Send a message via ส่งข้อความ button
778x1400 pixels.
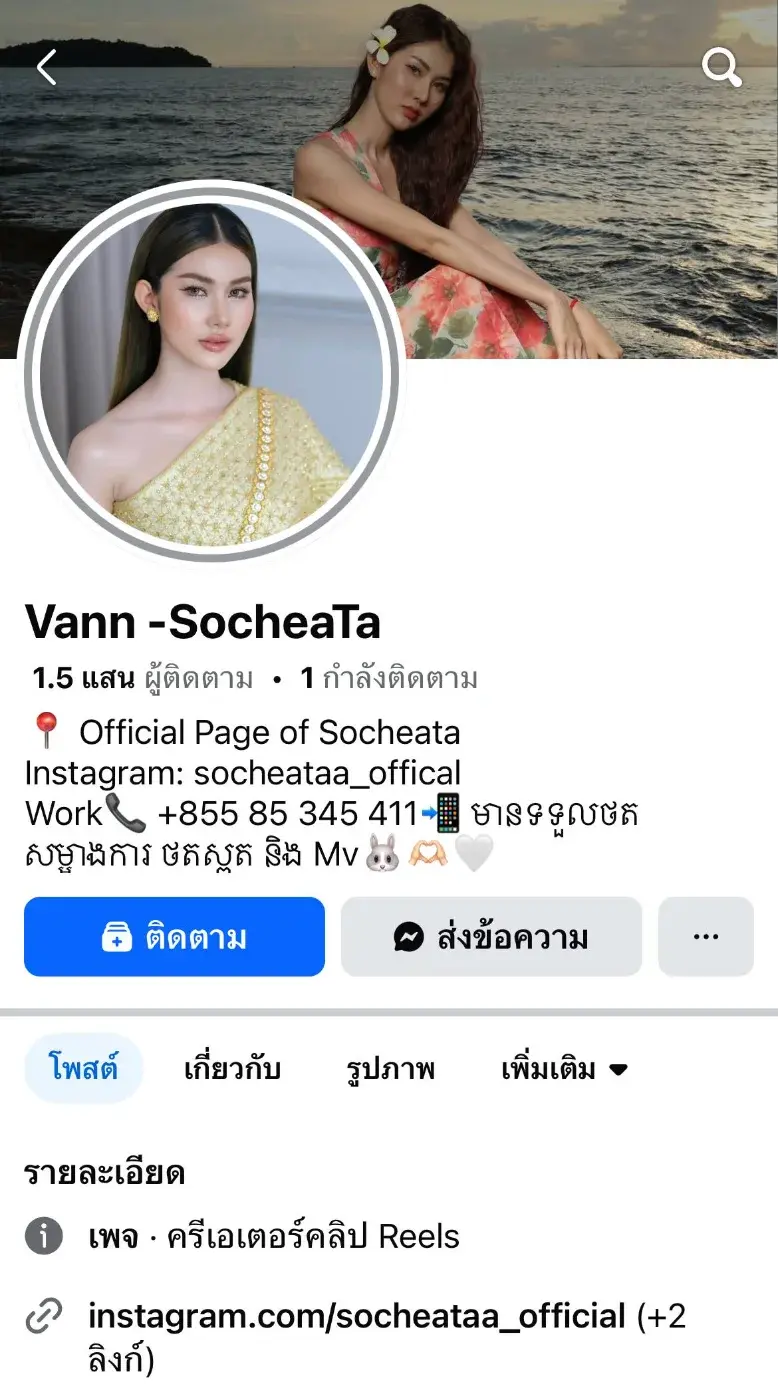(x=491, y=937)
